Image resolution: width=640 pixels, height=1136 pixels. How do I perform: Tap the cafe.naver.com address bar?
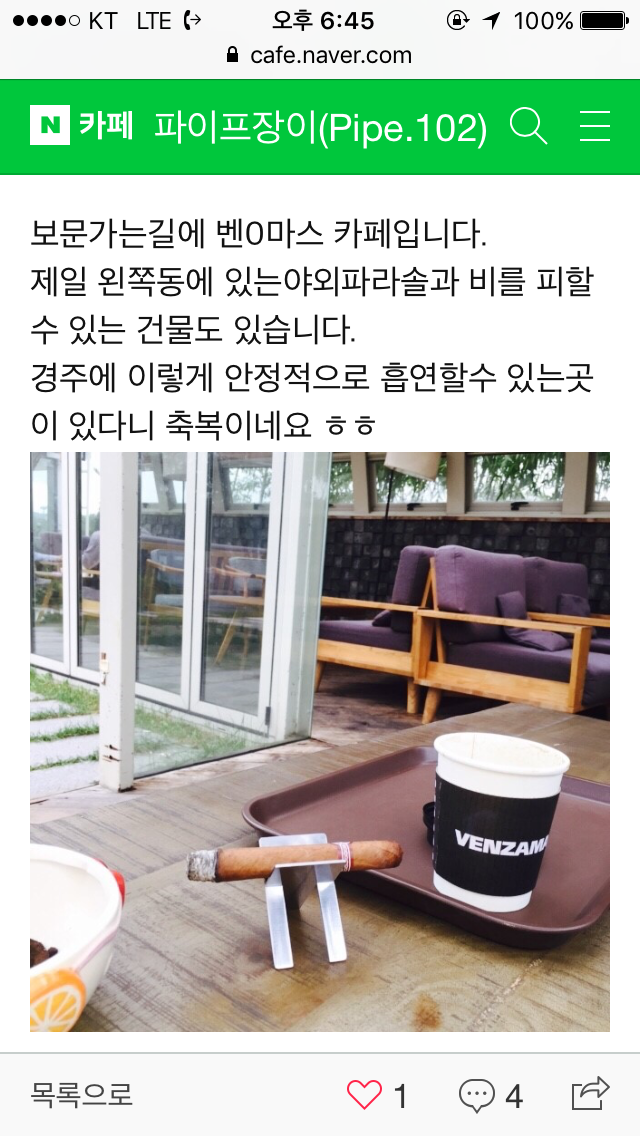(x=320, y=55)
